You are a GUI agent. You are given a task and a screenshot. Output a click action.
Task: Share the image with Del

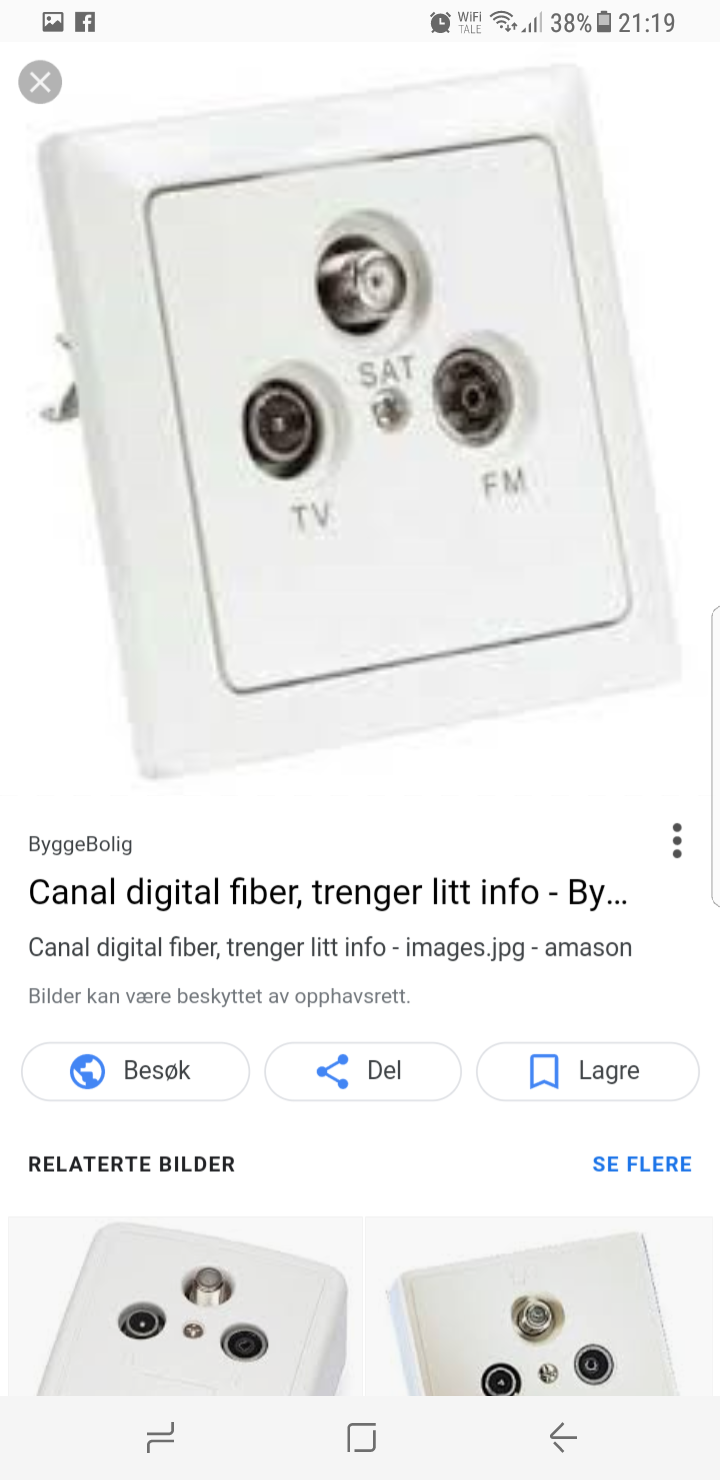tap(363, 1071)
